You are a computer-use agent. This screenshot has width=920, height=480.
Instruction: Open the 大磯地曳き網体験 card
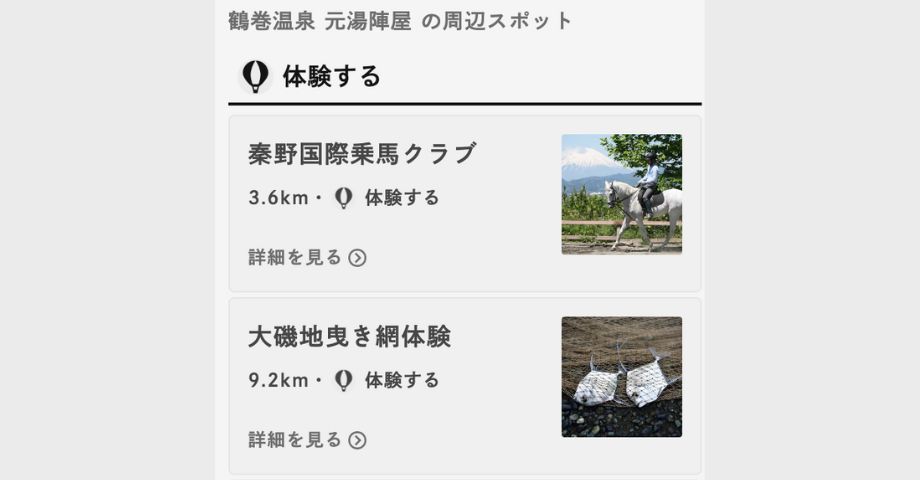click(x=349, y=337)
